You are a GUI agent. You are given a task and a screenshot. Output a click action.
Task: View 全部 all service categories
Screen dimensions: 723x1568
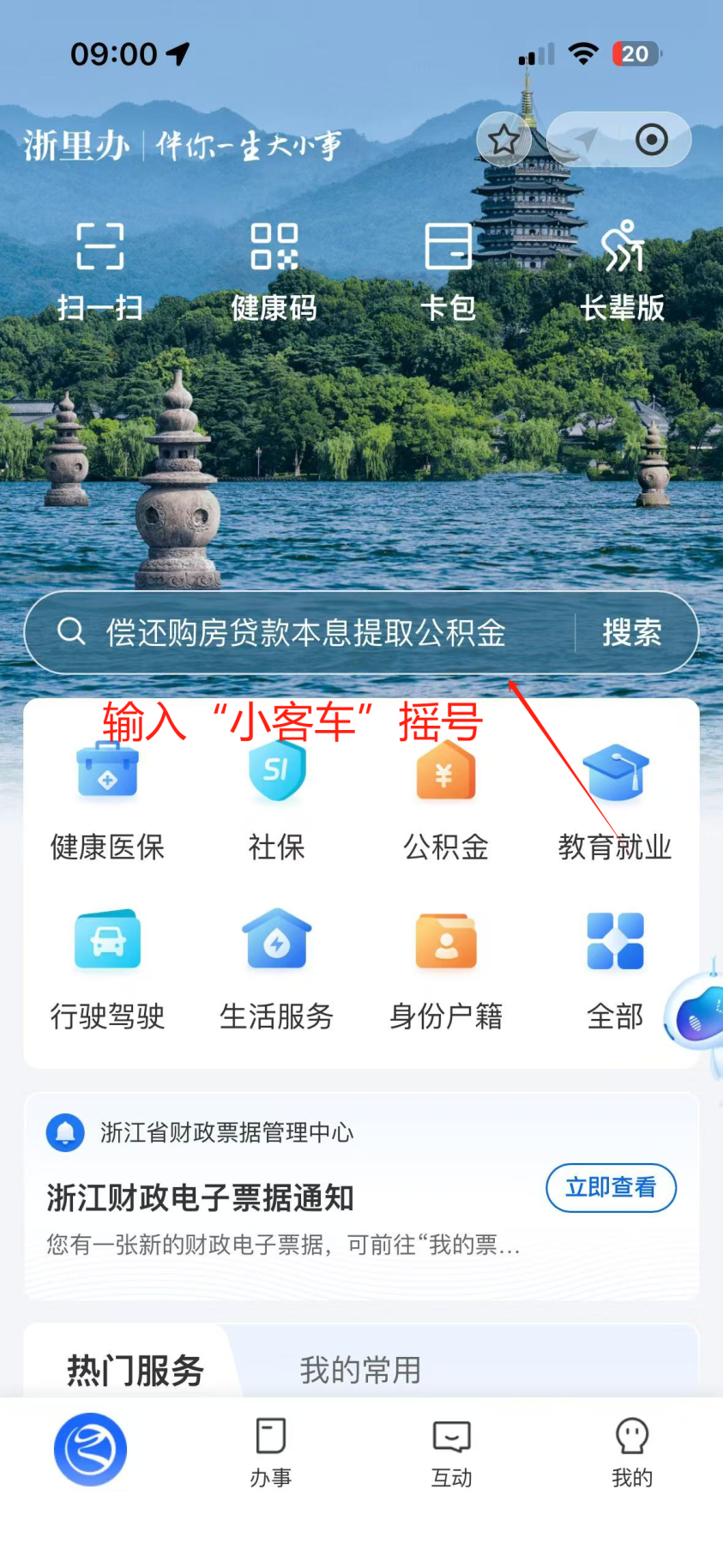pos(615,965)
